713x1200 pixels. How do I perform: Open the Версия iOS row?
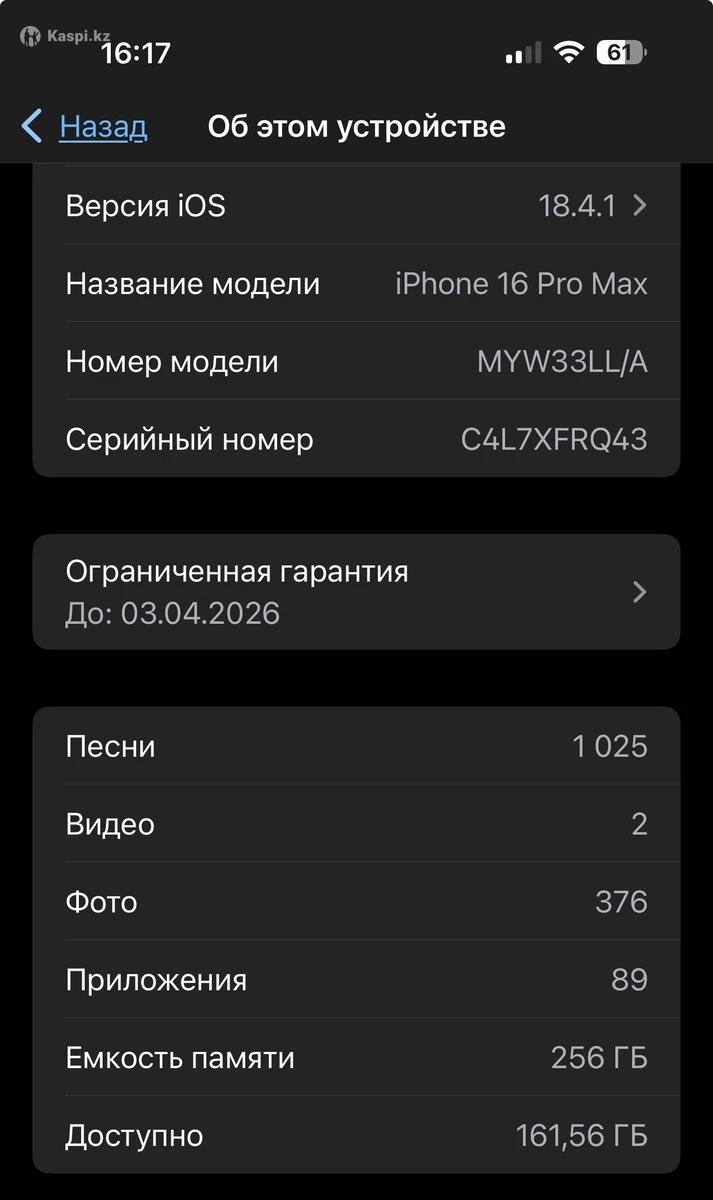[356, 206]
